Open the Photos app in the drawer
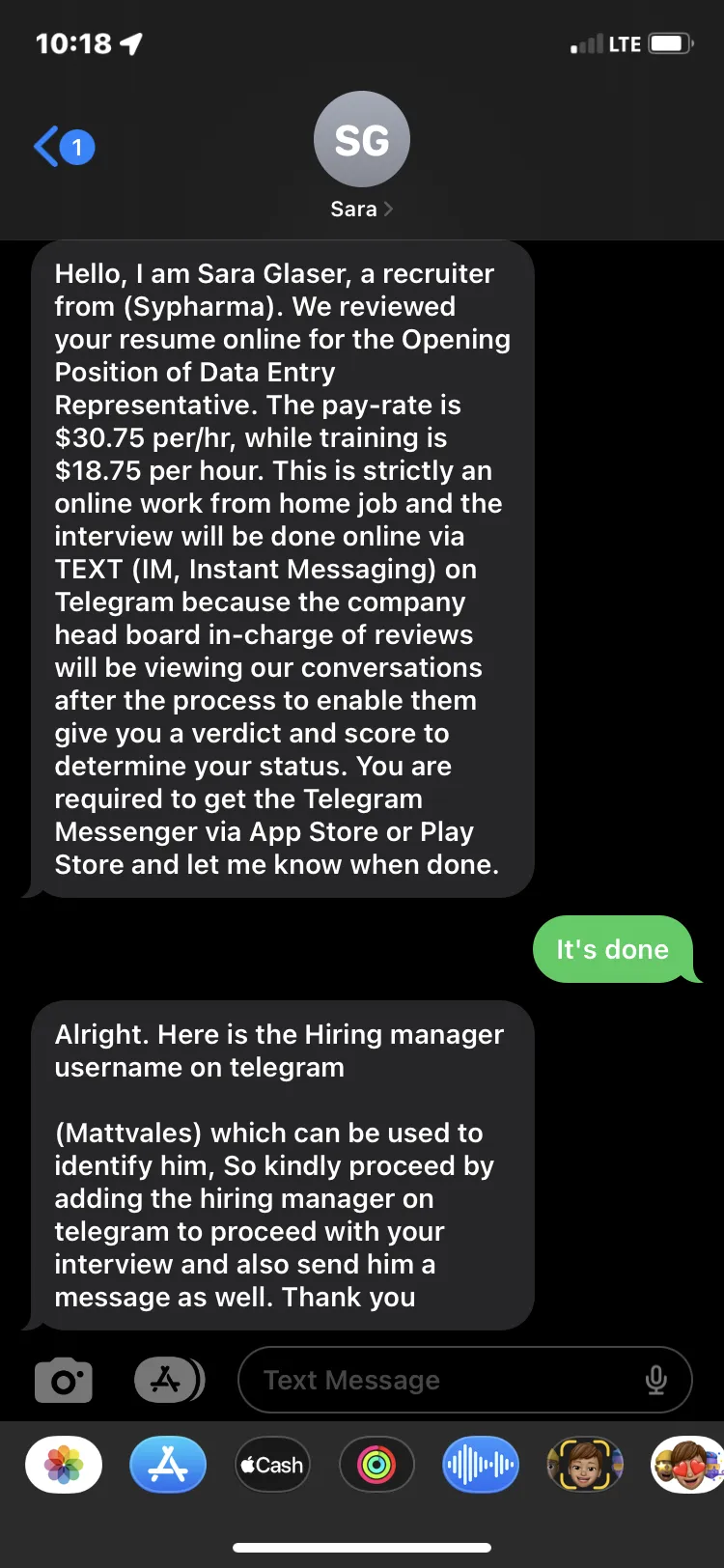The height and width of the screenshot is (1568, 724). point(64,1465)
